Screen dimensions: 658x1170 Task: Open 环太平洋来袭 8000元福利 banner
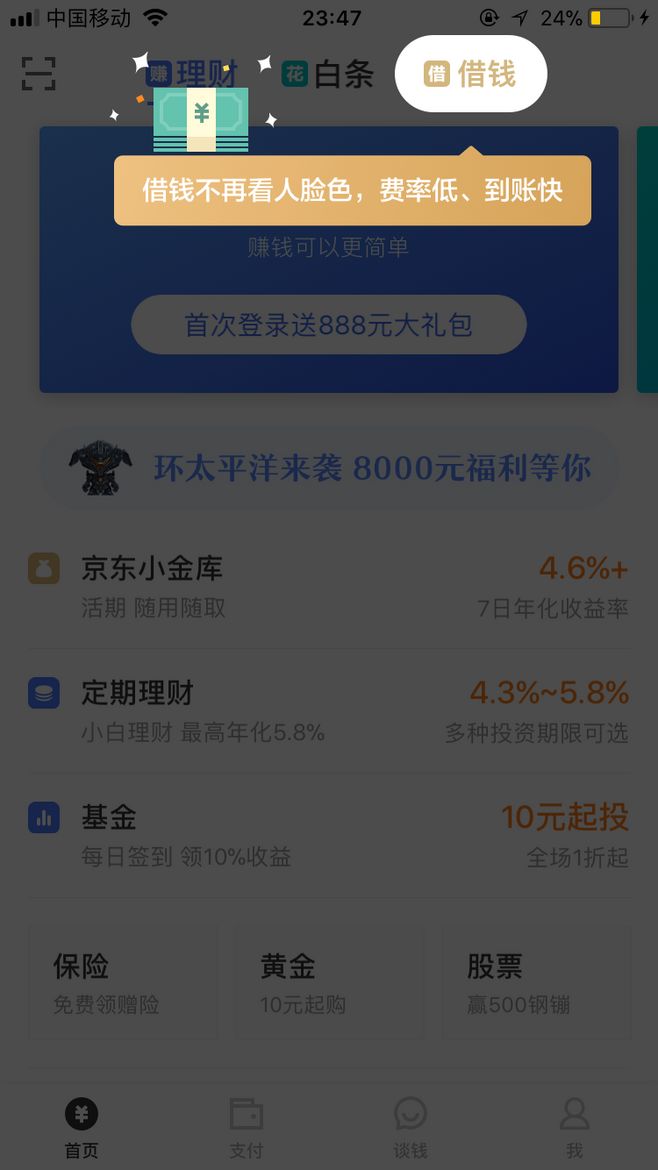(x=328, y=468)
